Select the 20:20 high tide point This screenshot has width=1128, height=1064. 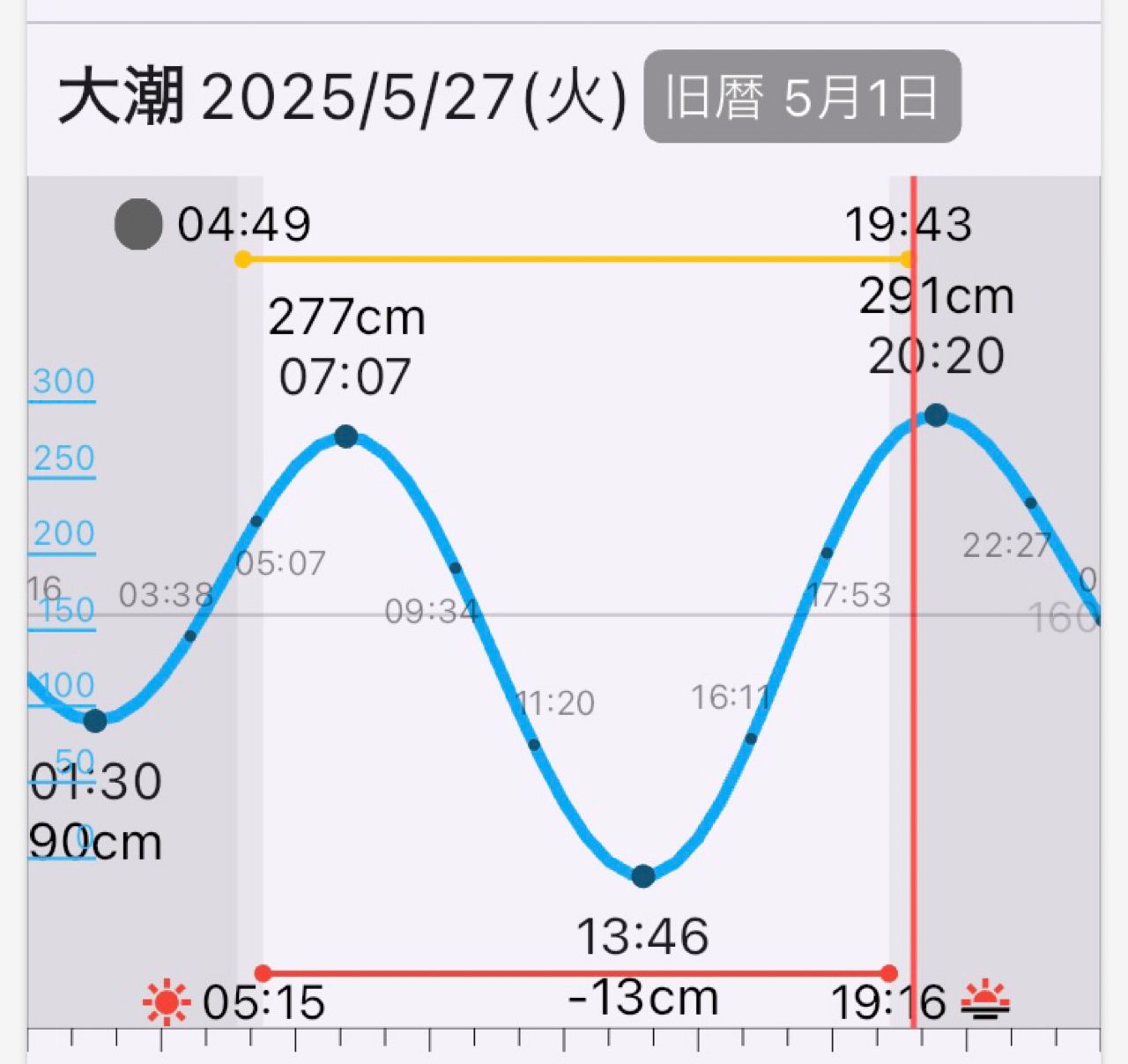point(936,415)
